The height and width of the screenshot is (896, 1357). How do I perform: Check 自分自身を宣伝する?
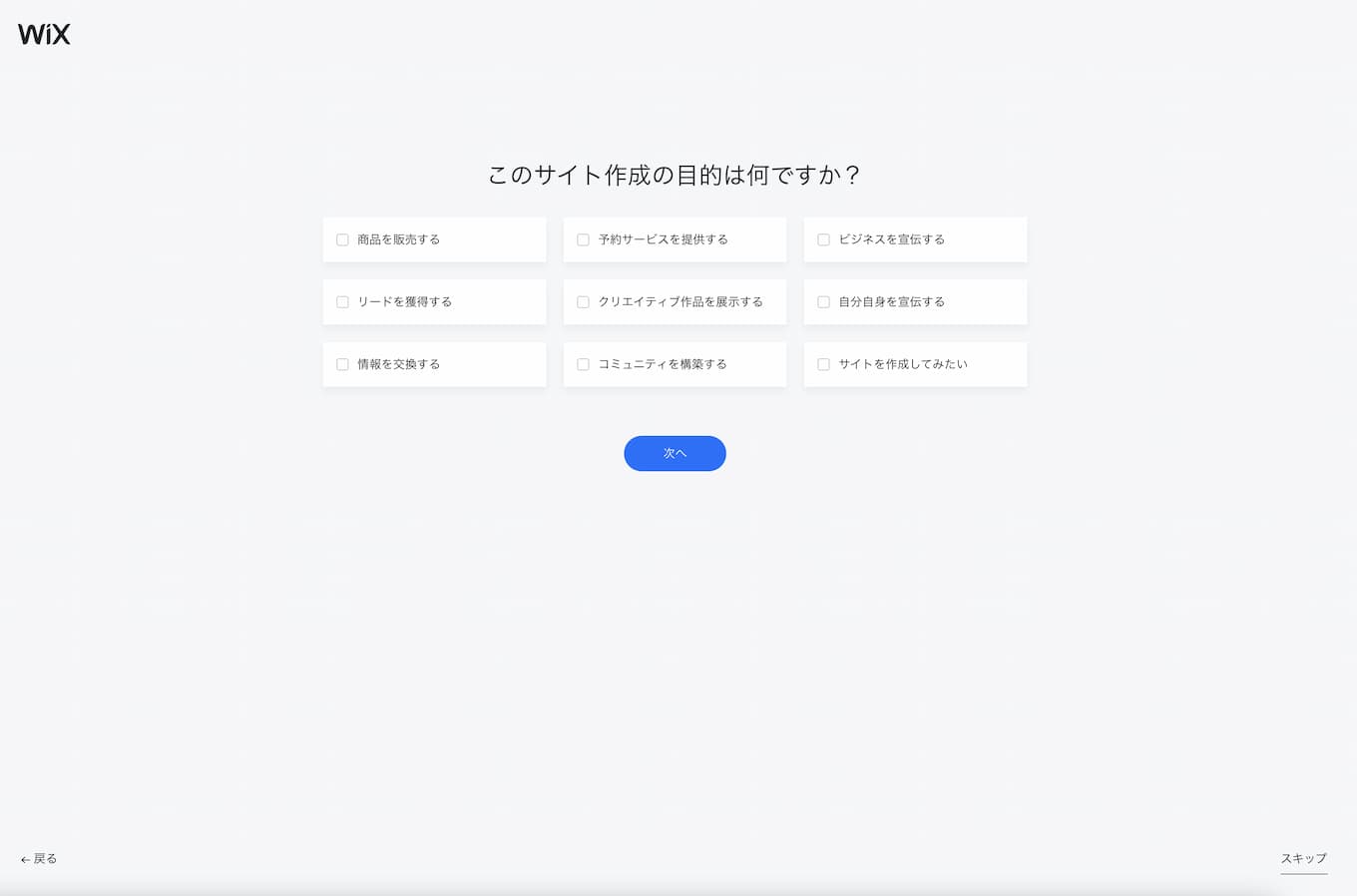click(823, 301)
